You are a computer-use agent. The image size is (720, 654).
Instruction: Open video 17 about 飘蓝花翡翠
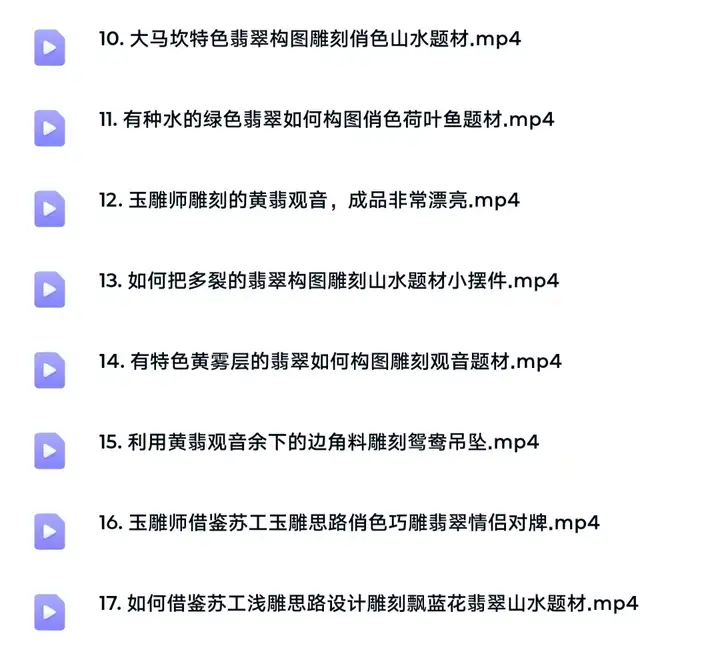[x=368, y=603]
